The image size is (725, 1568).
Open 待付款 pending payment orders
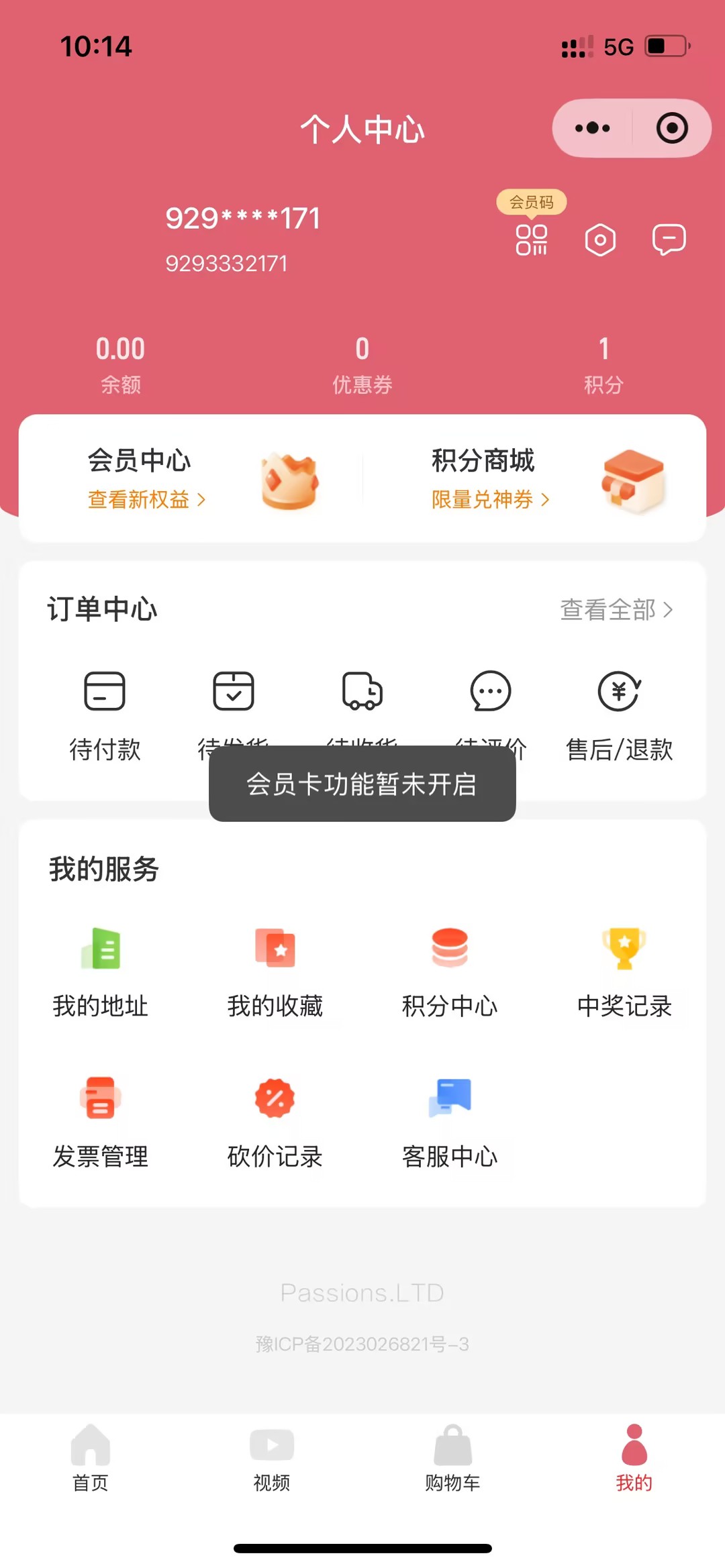pos(105,714)
